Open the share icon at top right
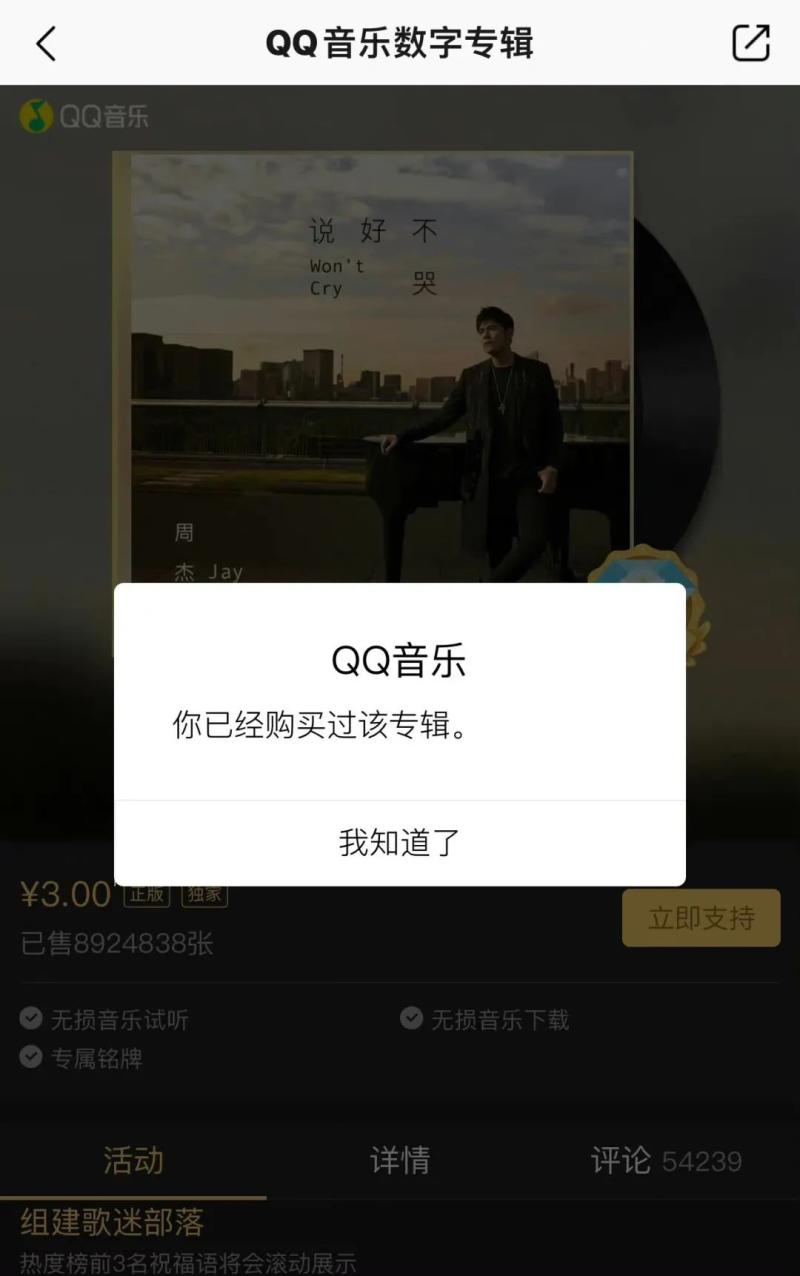Image resolution: width=800 pixels, height=1276 pixels. tap(751, 44)
